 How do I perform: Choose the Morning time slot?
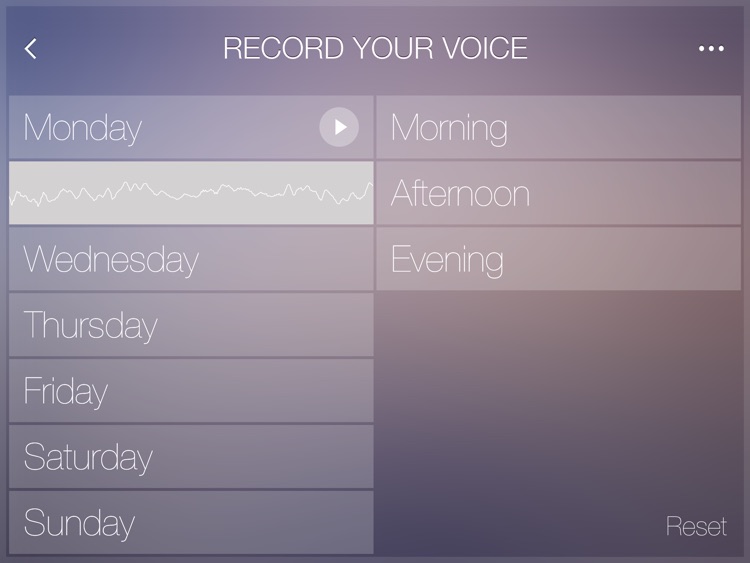pyautogui.click(x=558, y=127)
